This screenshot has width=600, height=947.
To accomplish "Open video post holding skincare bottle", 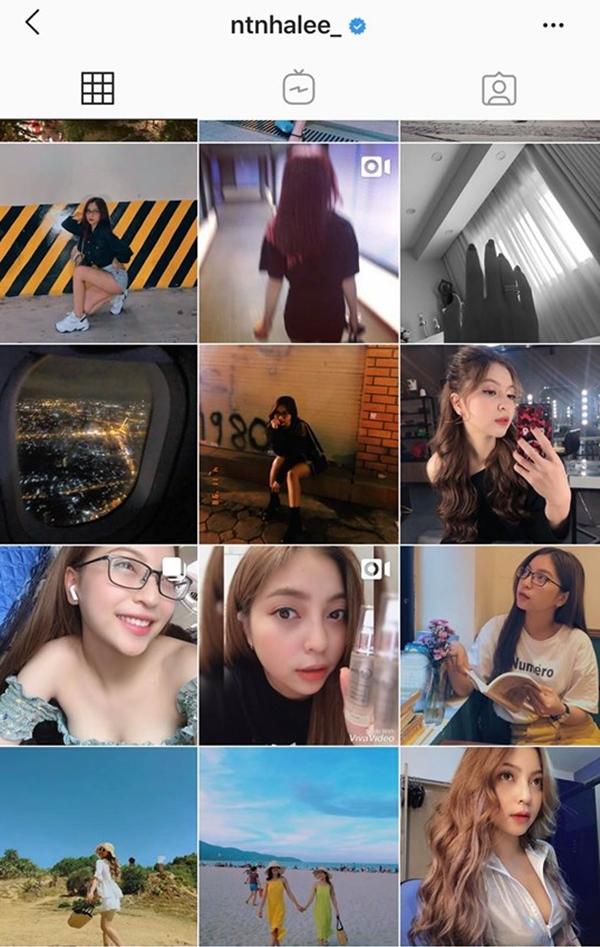I will (x=299, y=645).
